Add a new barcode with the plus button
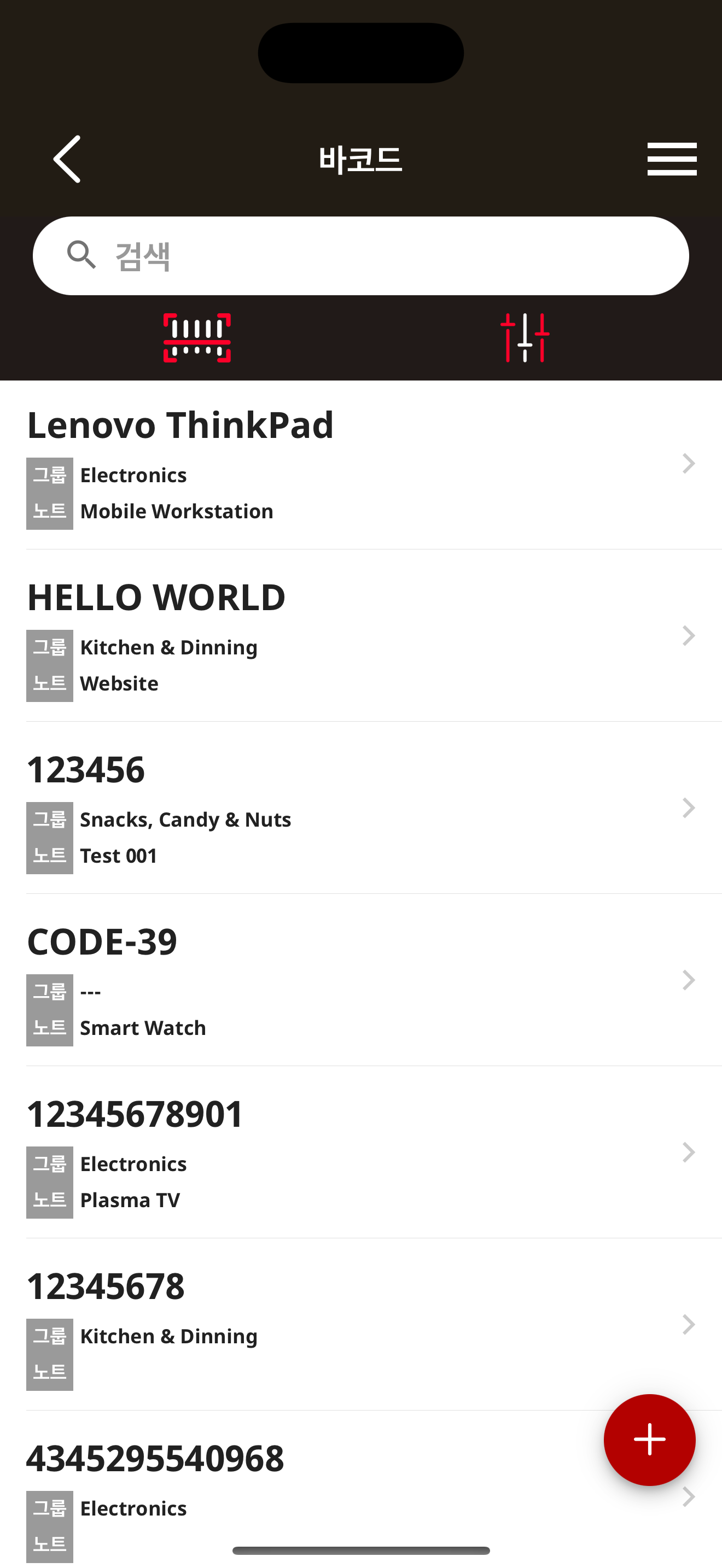The width and height of the screenshot is (722, 1568). click(649, 1440)
